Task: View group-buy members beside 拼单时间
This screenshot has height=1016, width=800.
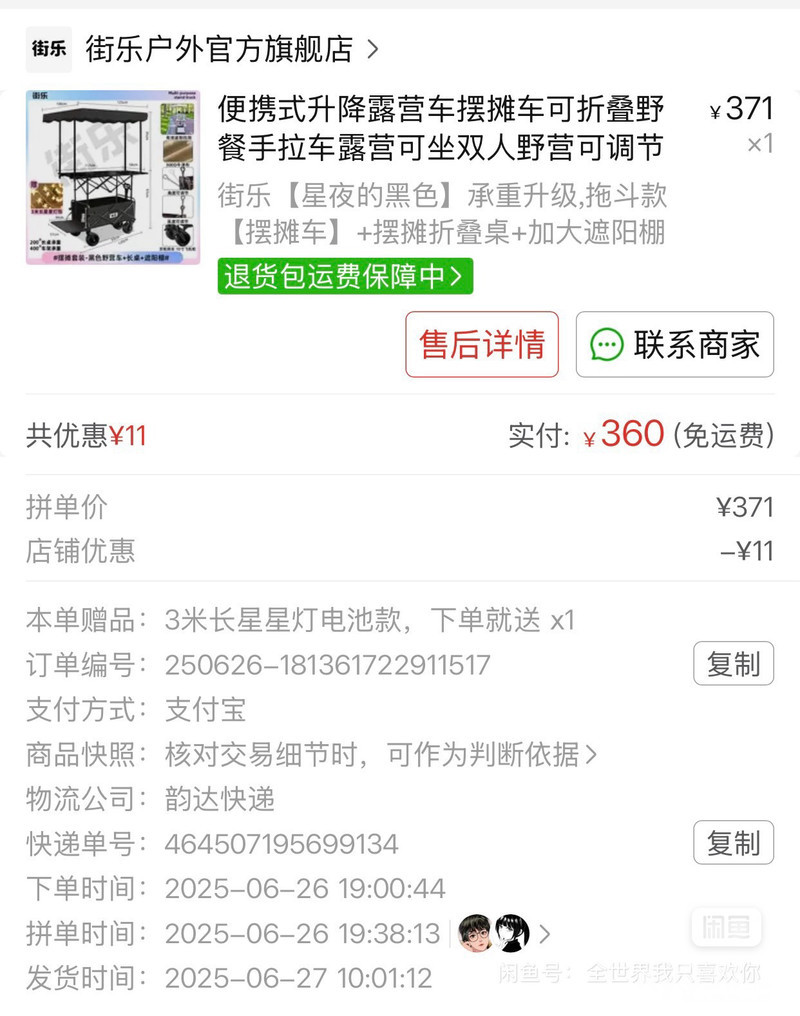Action: [504, 933]
